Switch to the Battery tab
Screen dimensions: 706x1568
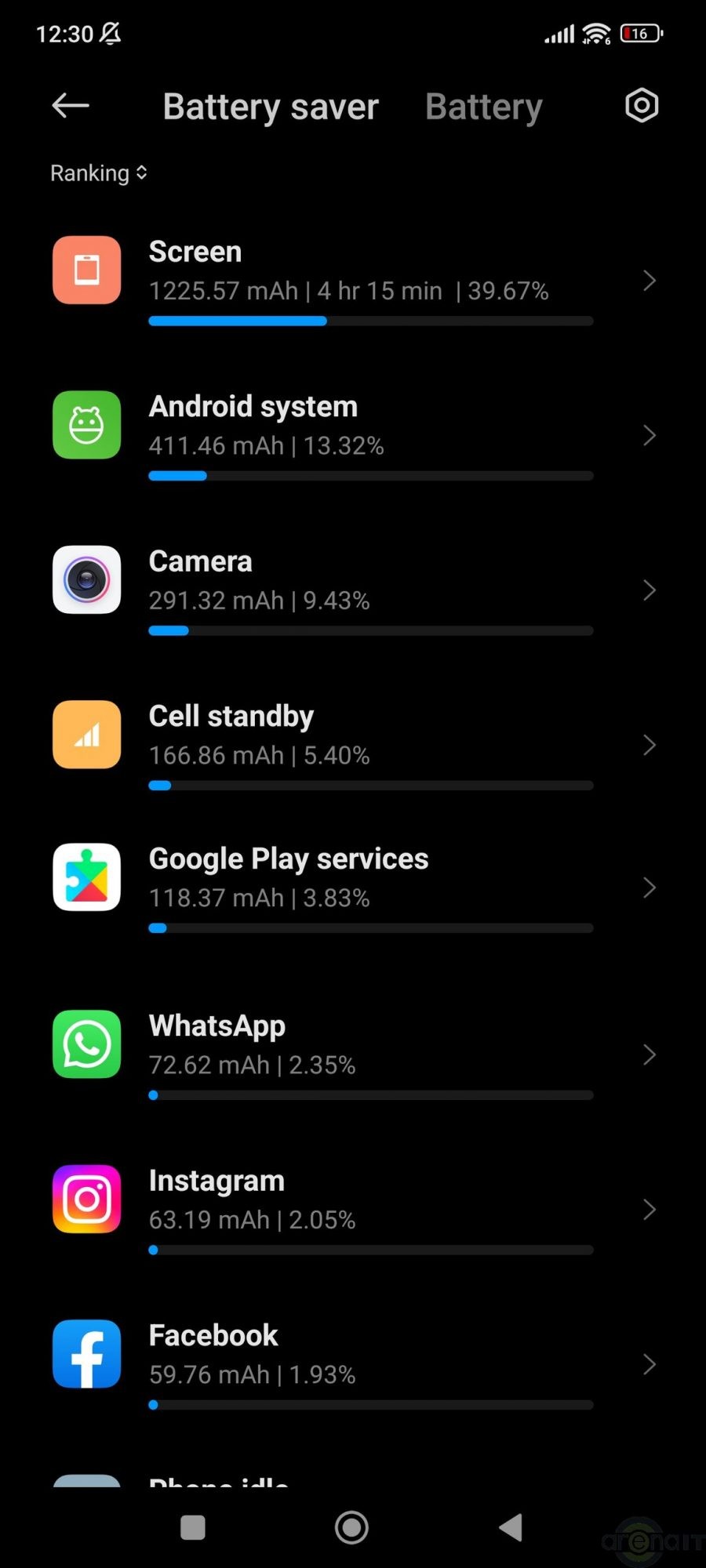(x=483, y=107)
